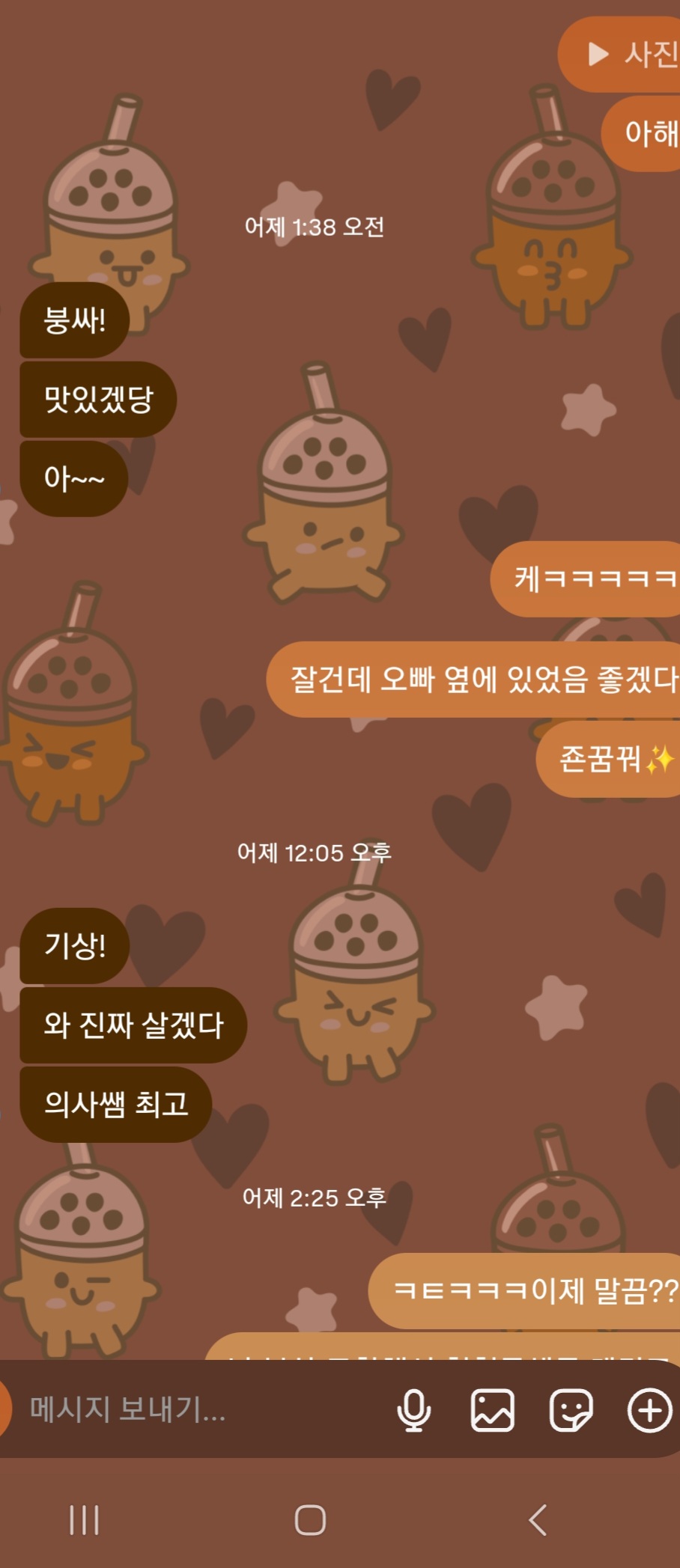
Task: Play the 사진 photo message
Action: [620, 55]
